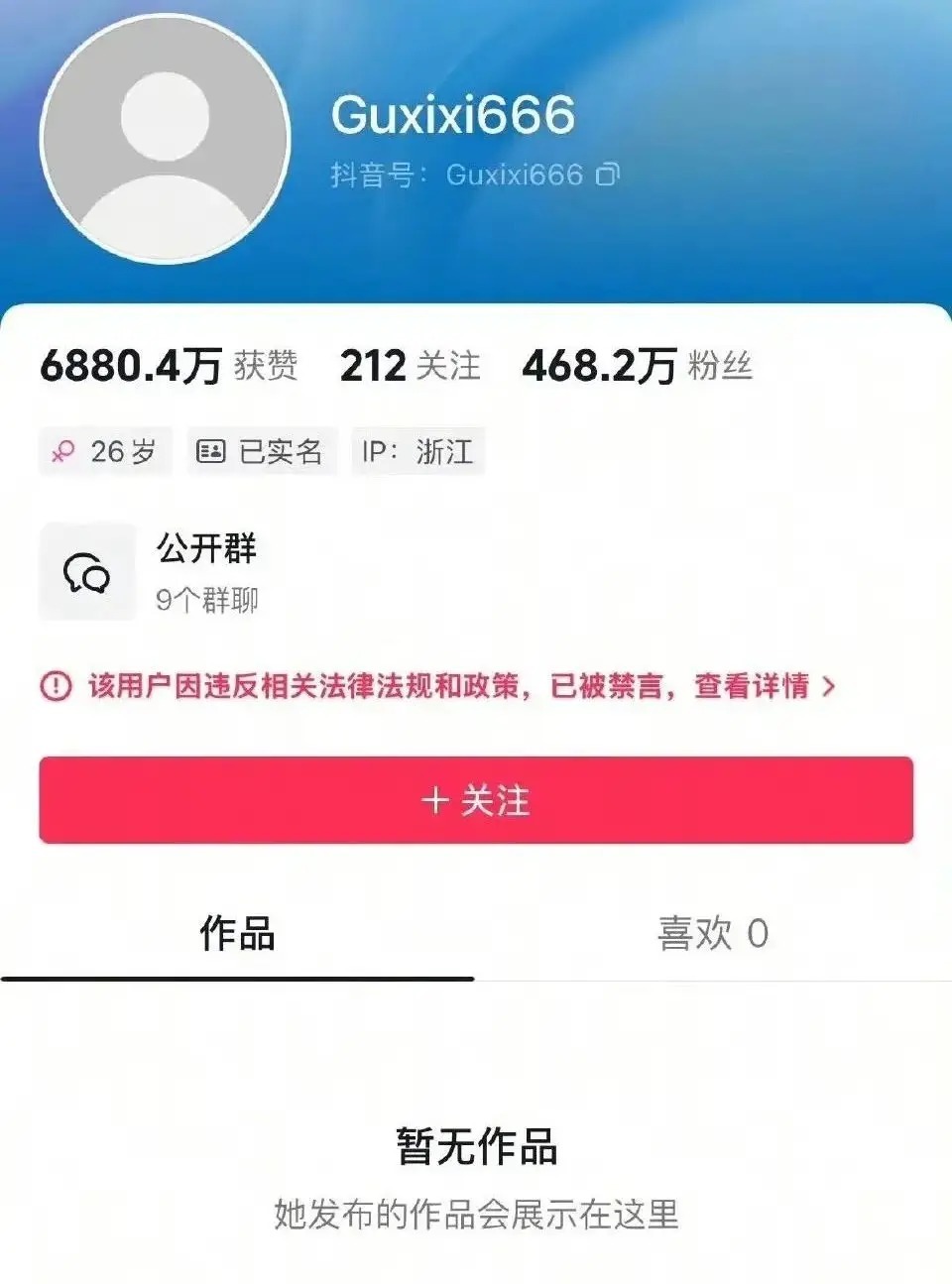
Task: Tap the 6880.4万 获赞 likes count
Action: (x=169, y=366)
